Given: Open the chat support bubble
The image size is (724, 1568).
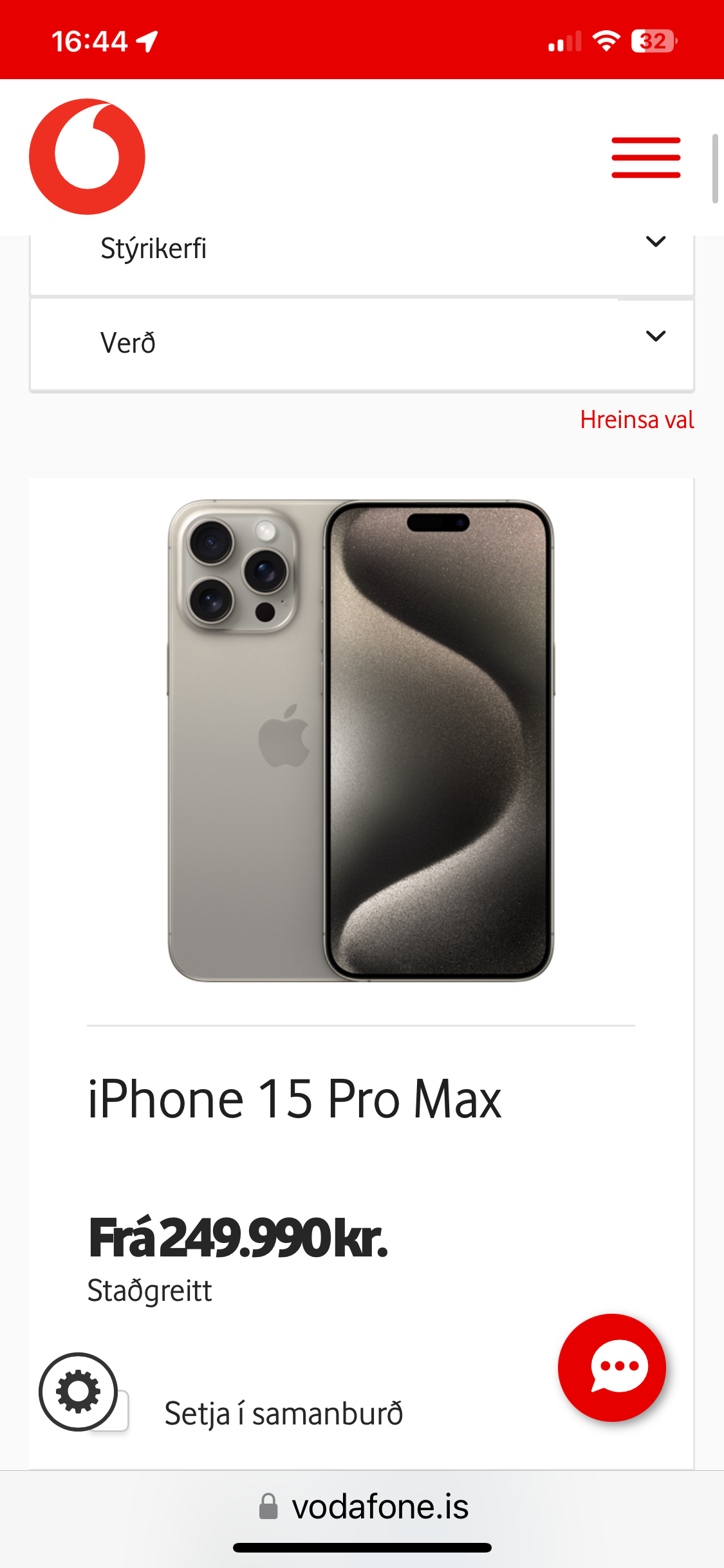Looking at the screenshot, I should [611, 1367].
